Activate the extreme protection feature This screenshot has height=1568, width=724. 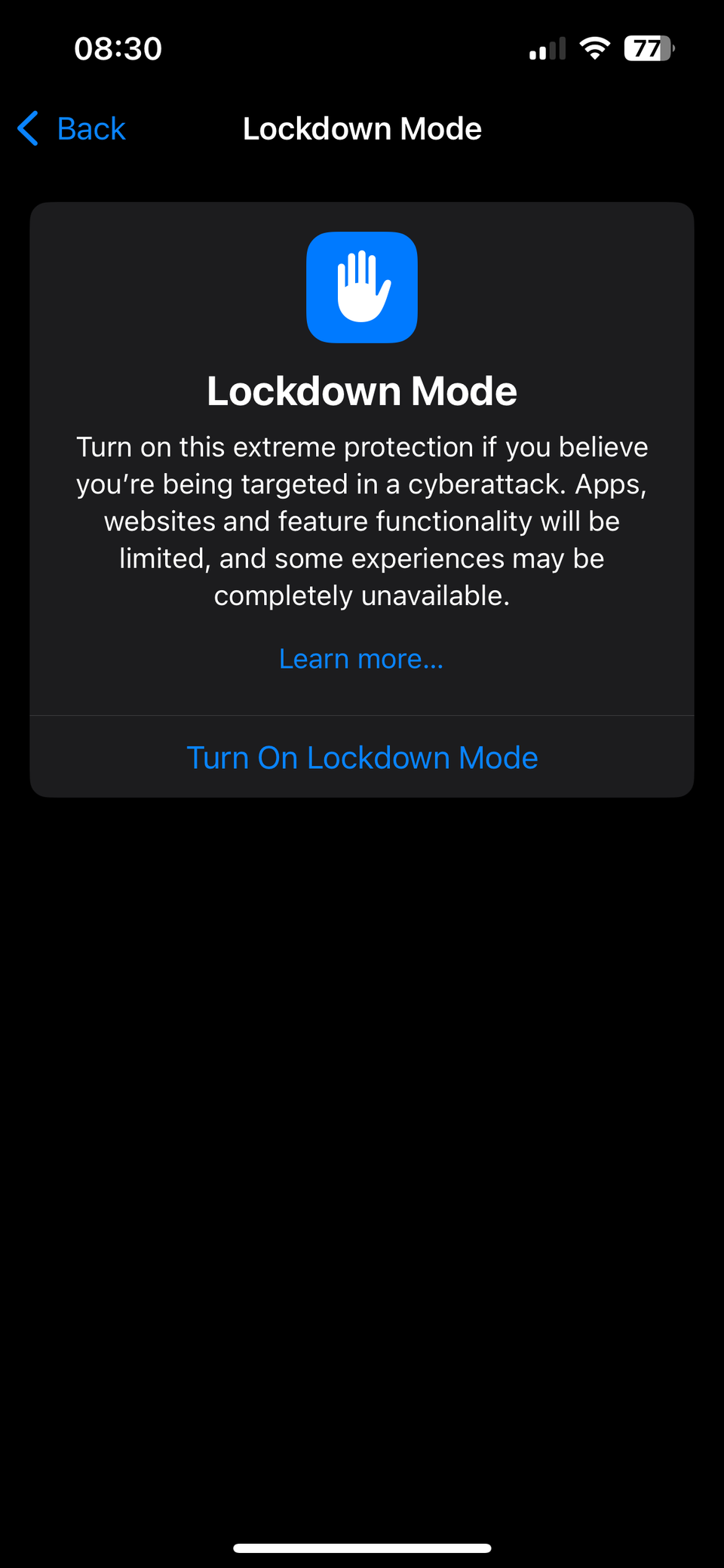(361, 757)
